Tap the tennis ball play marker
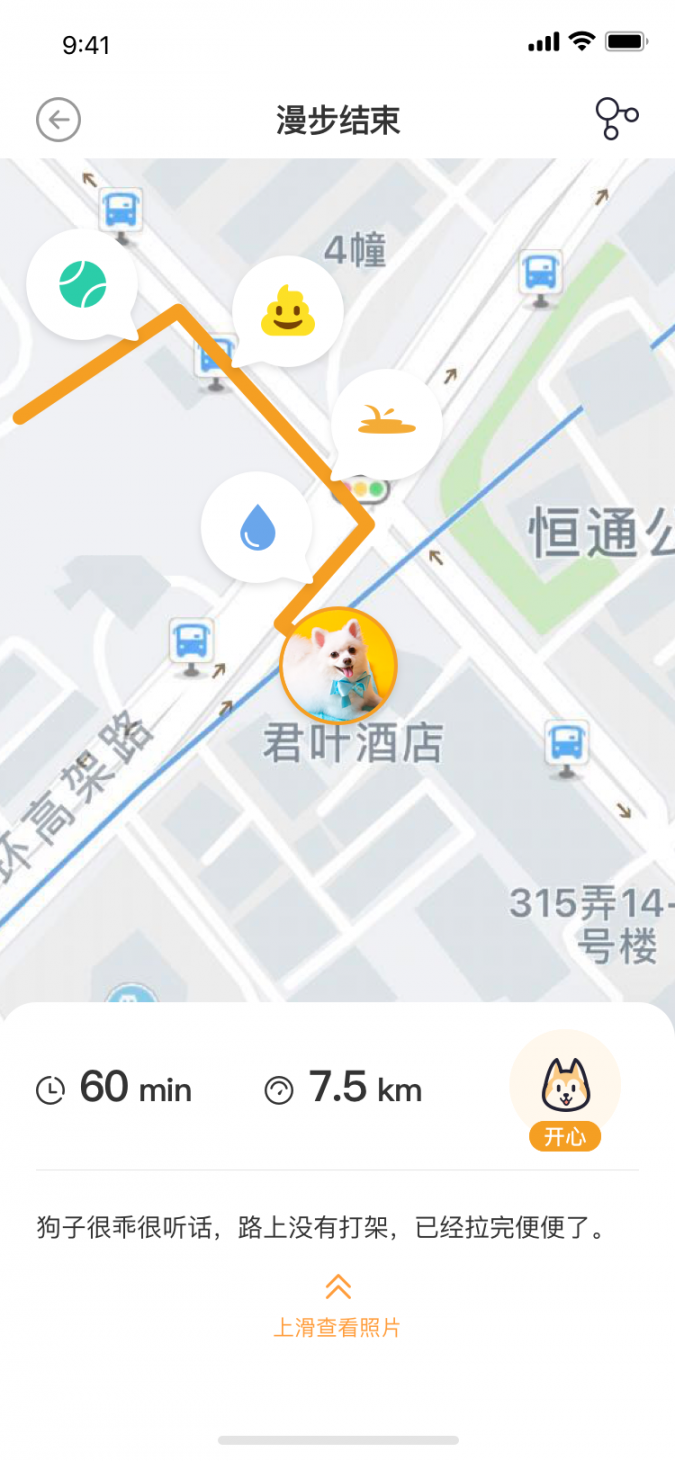 [x=82, y=285]
